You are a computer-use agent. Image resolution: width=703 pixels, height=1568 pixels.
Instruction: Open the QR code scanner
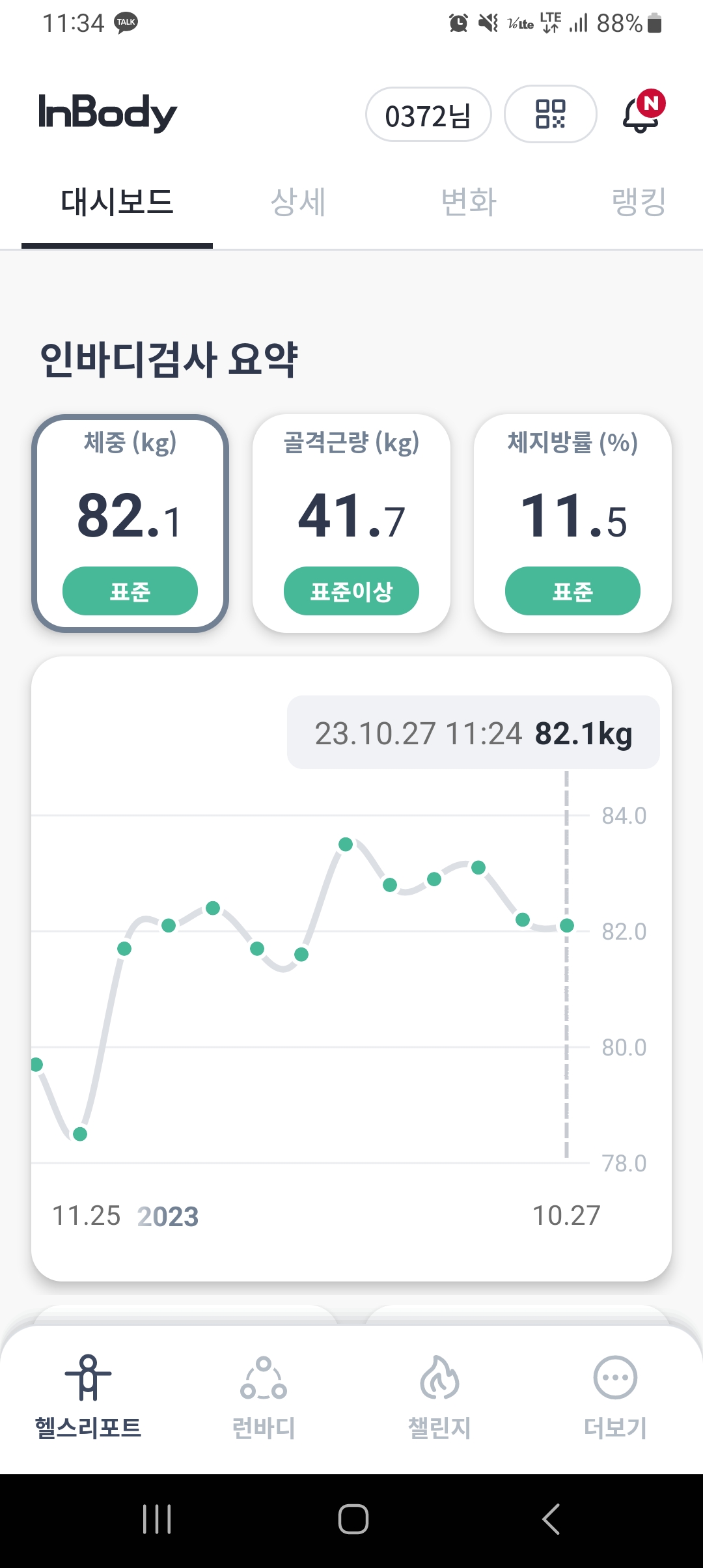point(550,115)
